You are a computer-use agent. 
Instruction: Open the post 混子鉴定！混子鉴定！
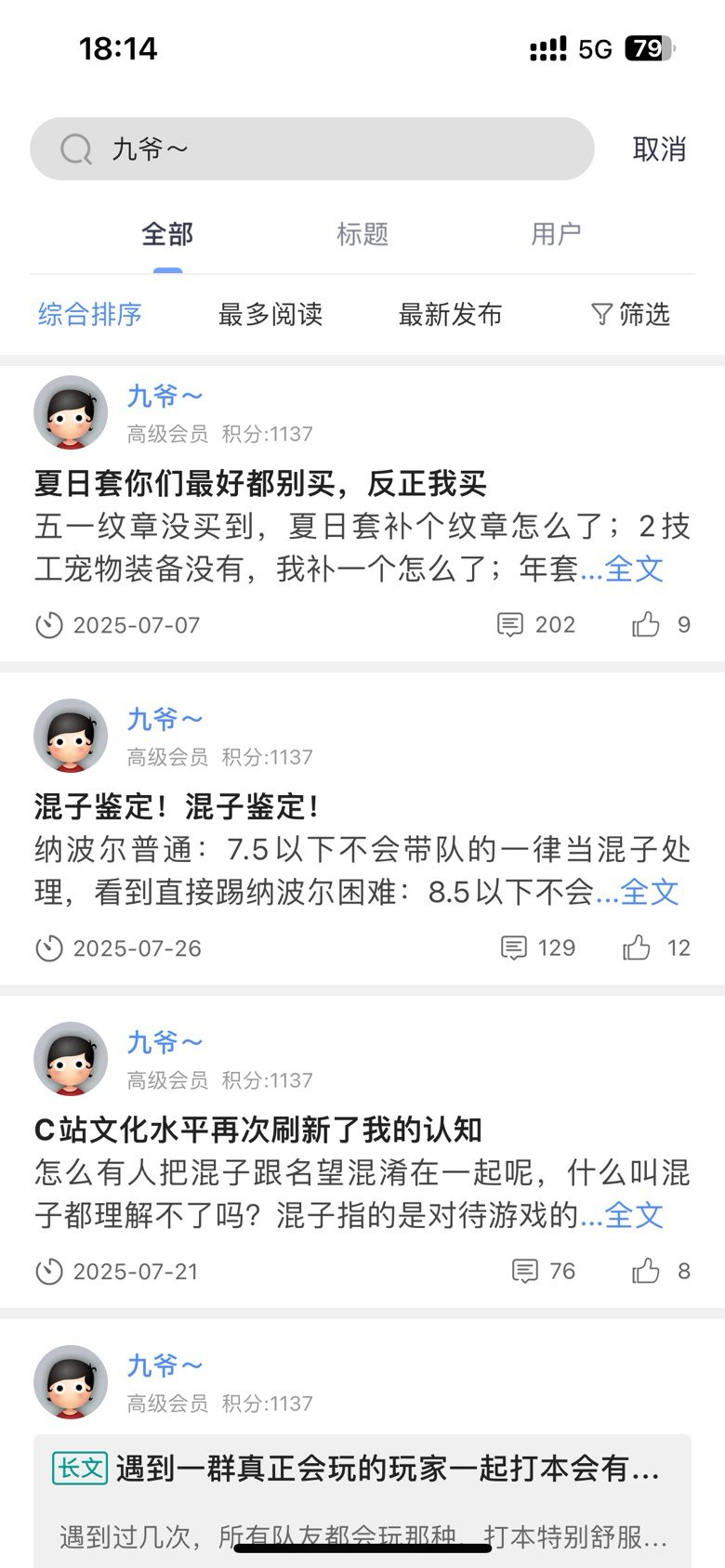(178, 806)
